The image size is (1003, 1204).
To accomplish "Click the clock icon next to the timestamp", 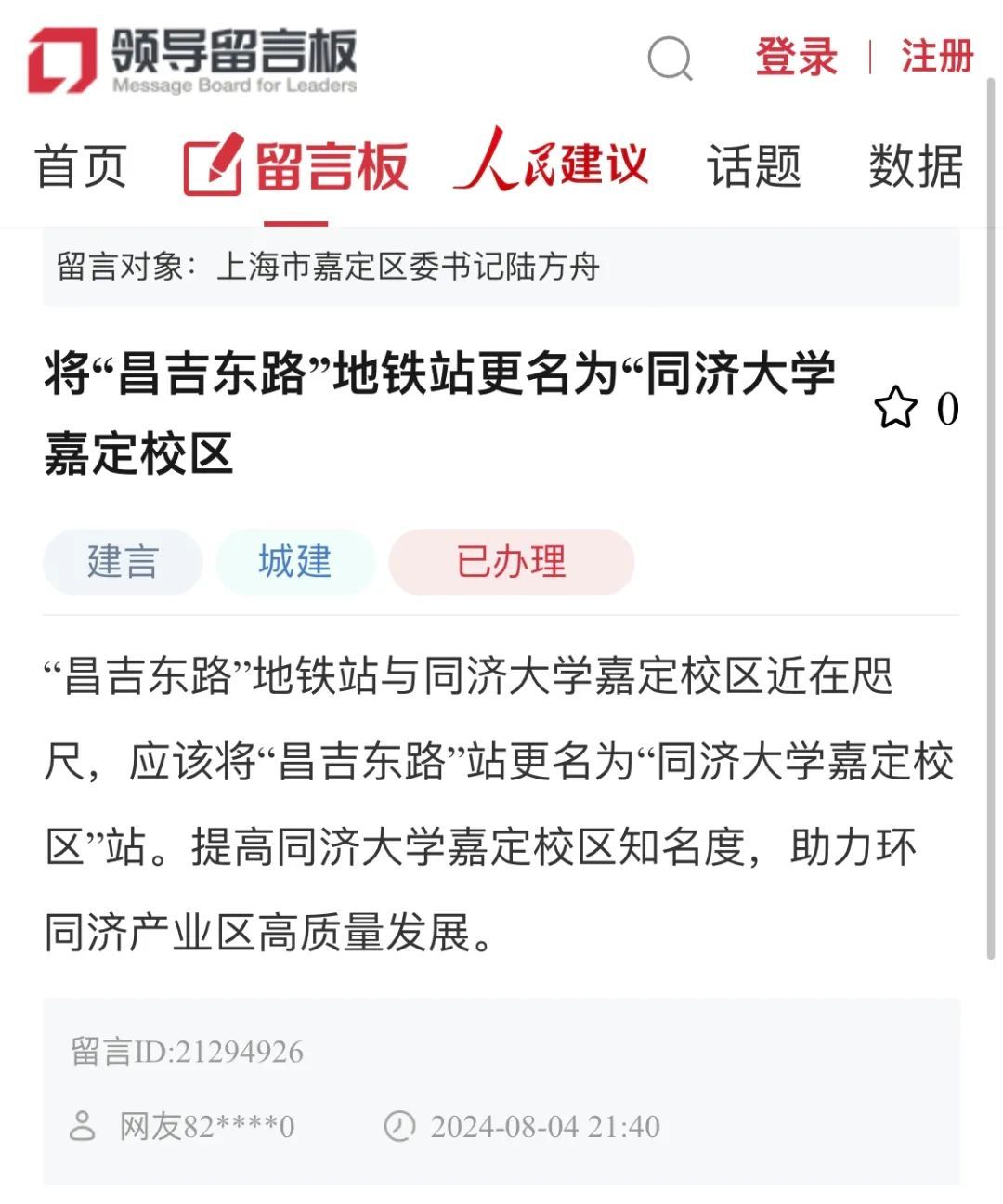I will tap(399, 1127).
